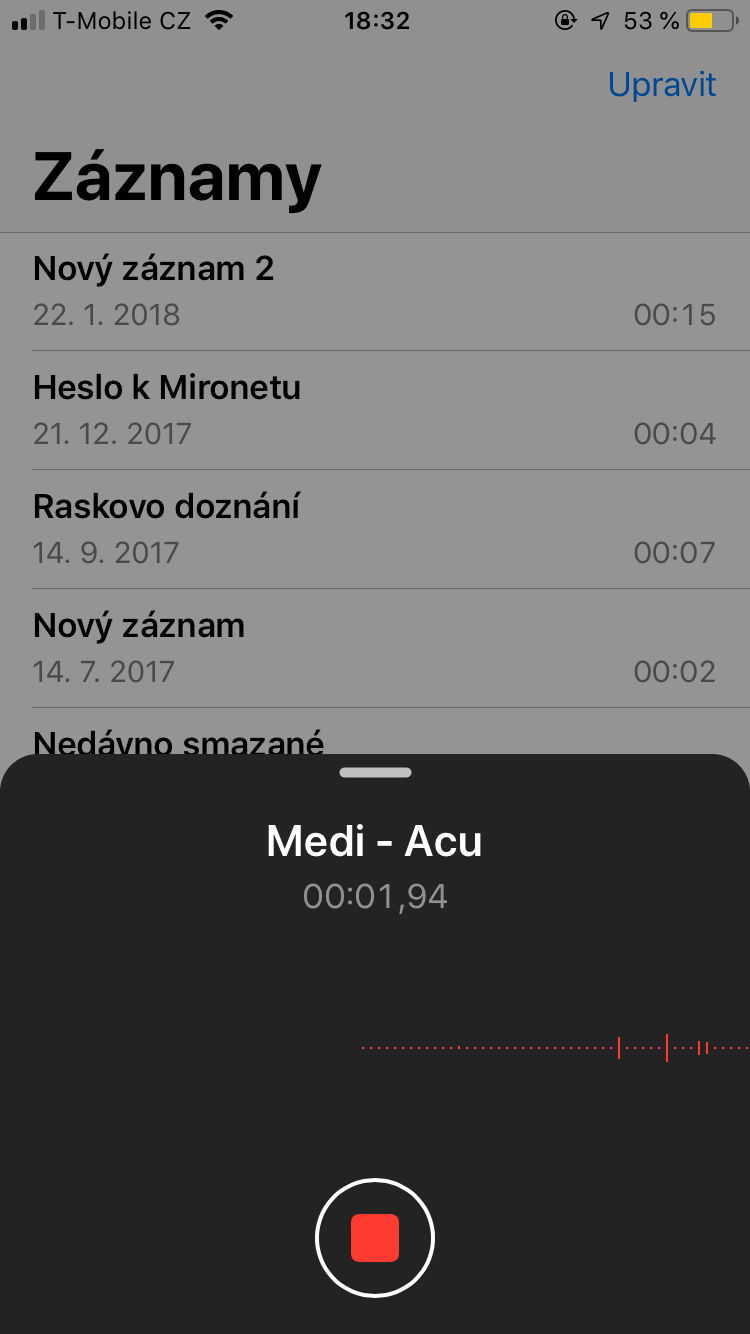Screen dimensions: 750x1334
Task: Select the recording Nový záznam 2
Action: 375,290
